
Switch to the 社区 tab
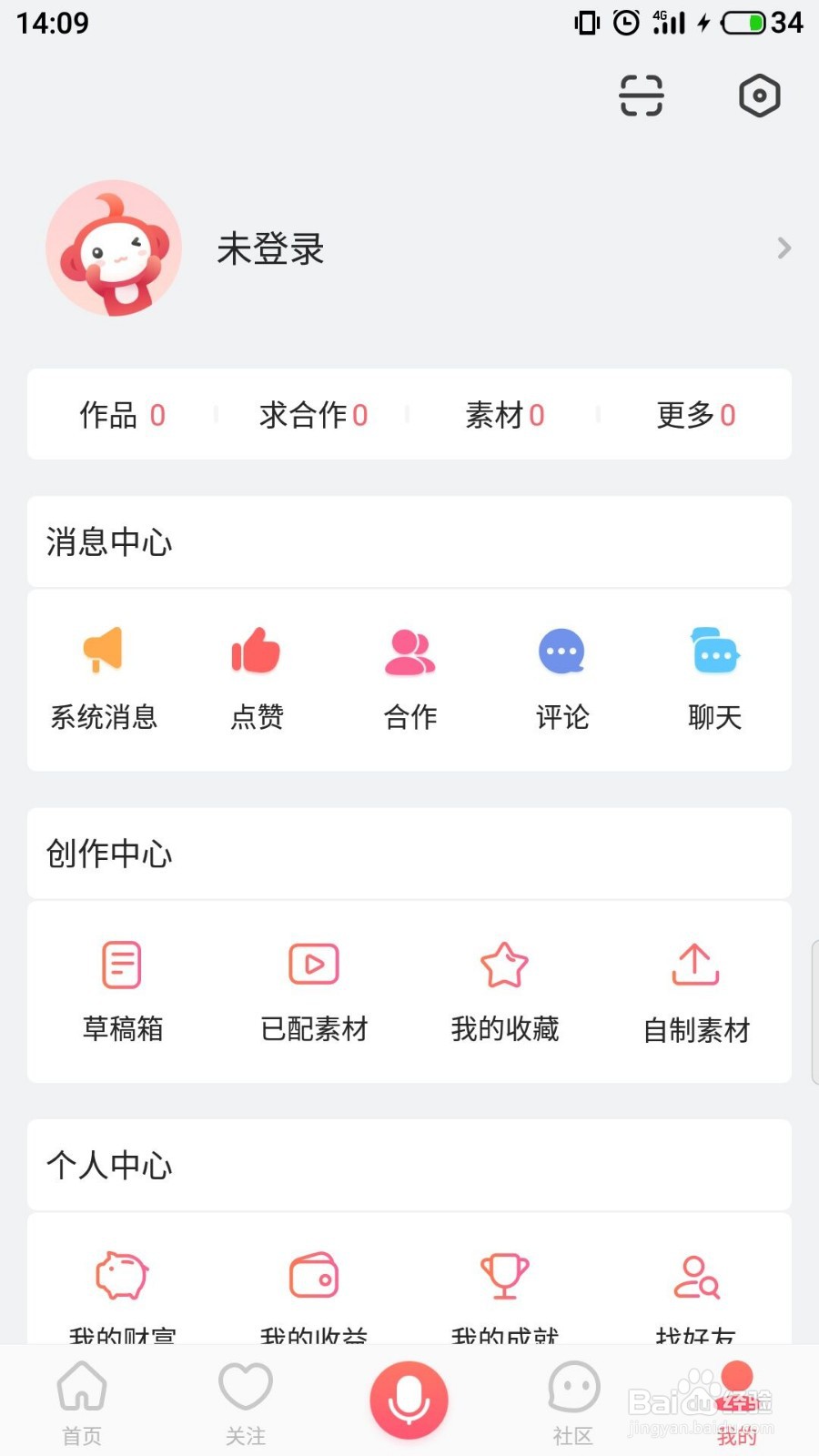(x=573, y=1401)
